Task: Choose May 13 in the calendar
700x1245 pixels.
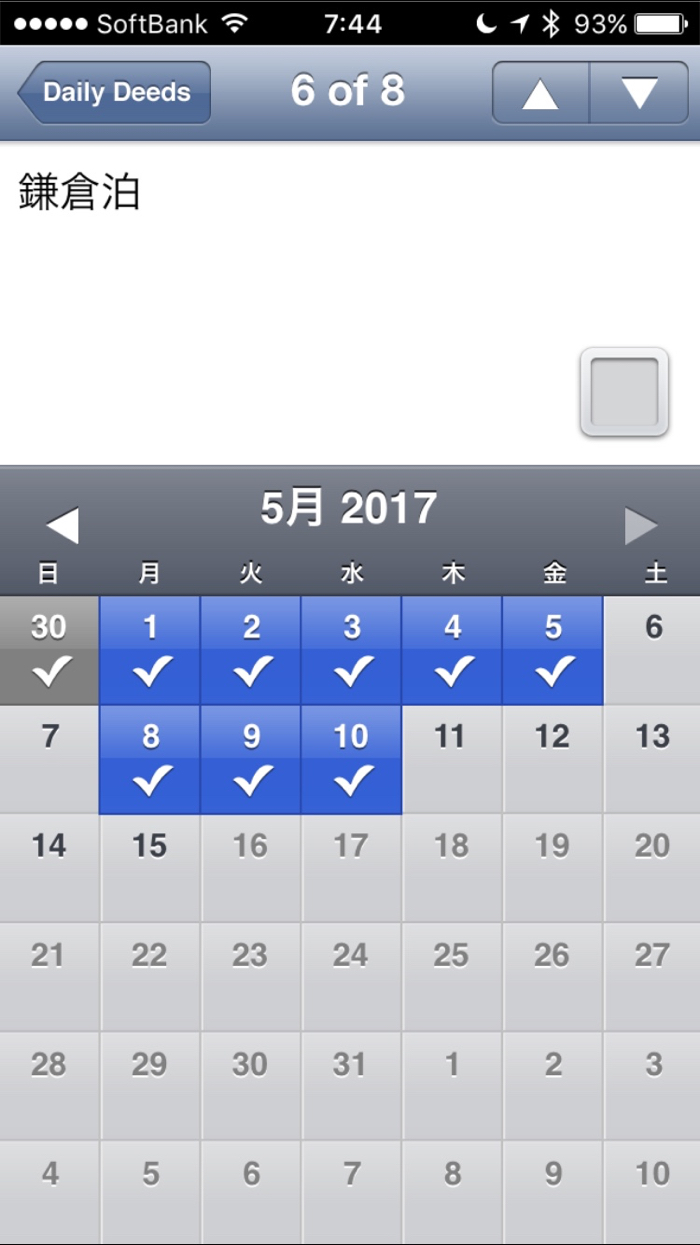Action: pyautogui.click(x=653, y=760)
